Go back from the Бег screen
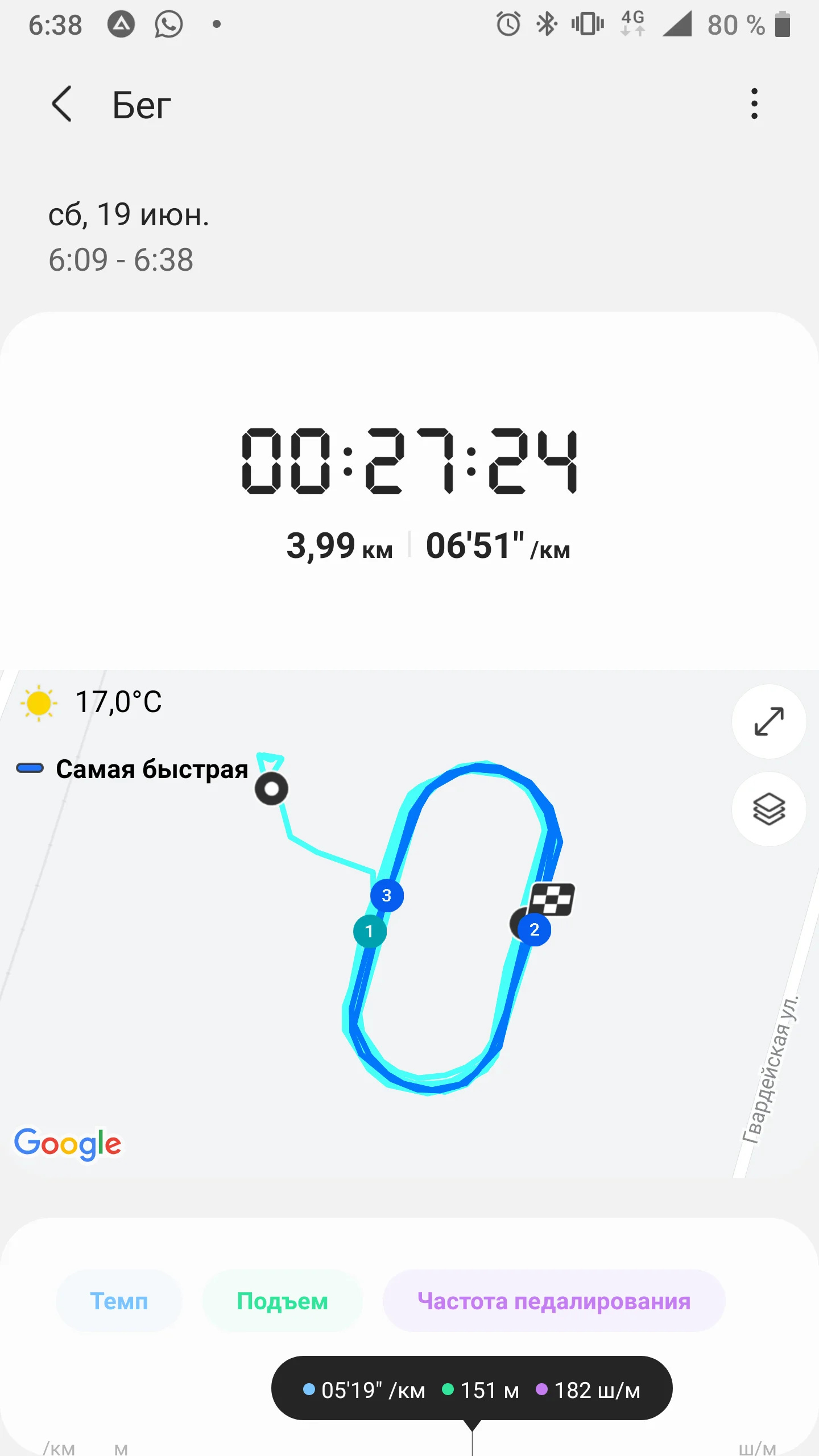Viewport: 819px width, 1456px height. [x=62, y=104]
